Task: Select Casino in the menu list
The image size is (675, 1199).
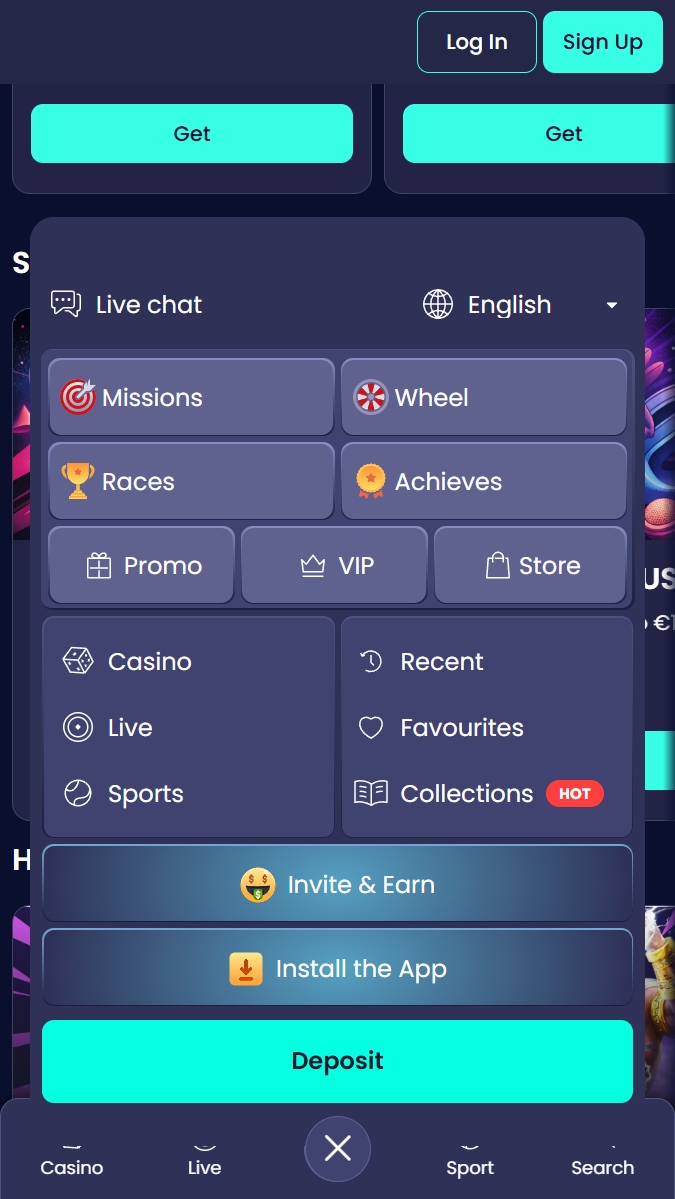Action: coord(127,661)
